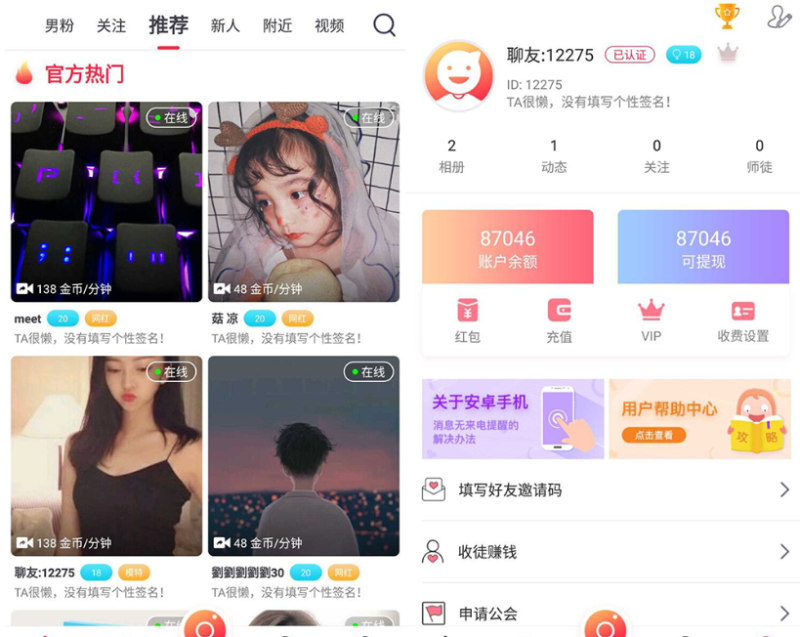Tap the edit profile icon
This screenshot has width=800, height=637.
coord(779,17)
